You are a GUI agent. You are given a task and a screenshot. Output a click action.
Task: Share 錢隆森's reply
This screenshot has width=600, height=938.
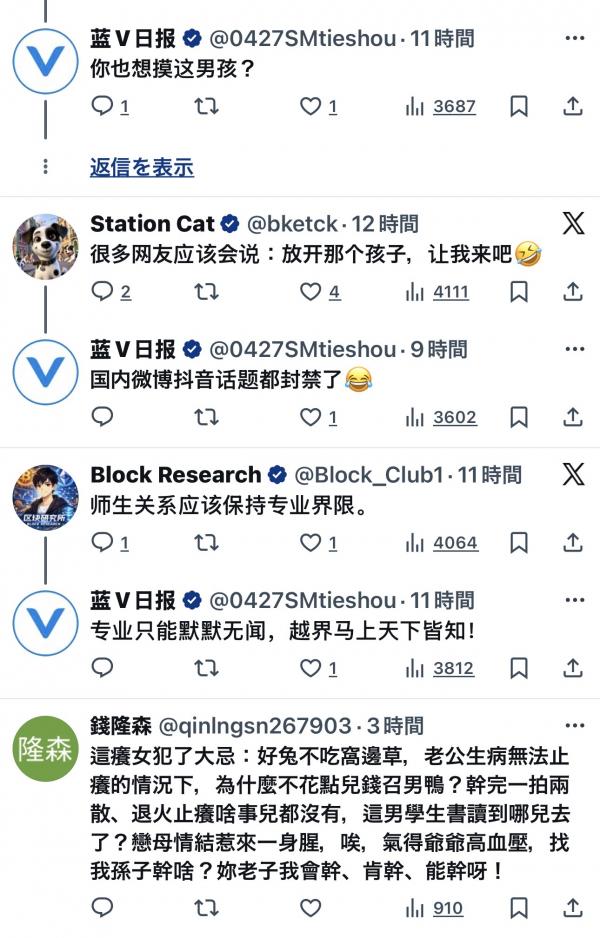click(572, 907)
